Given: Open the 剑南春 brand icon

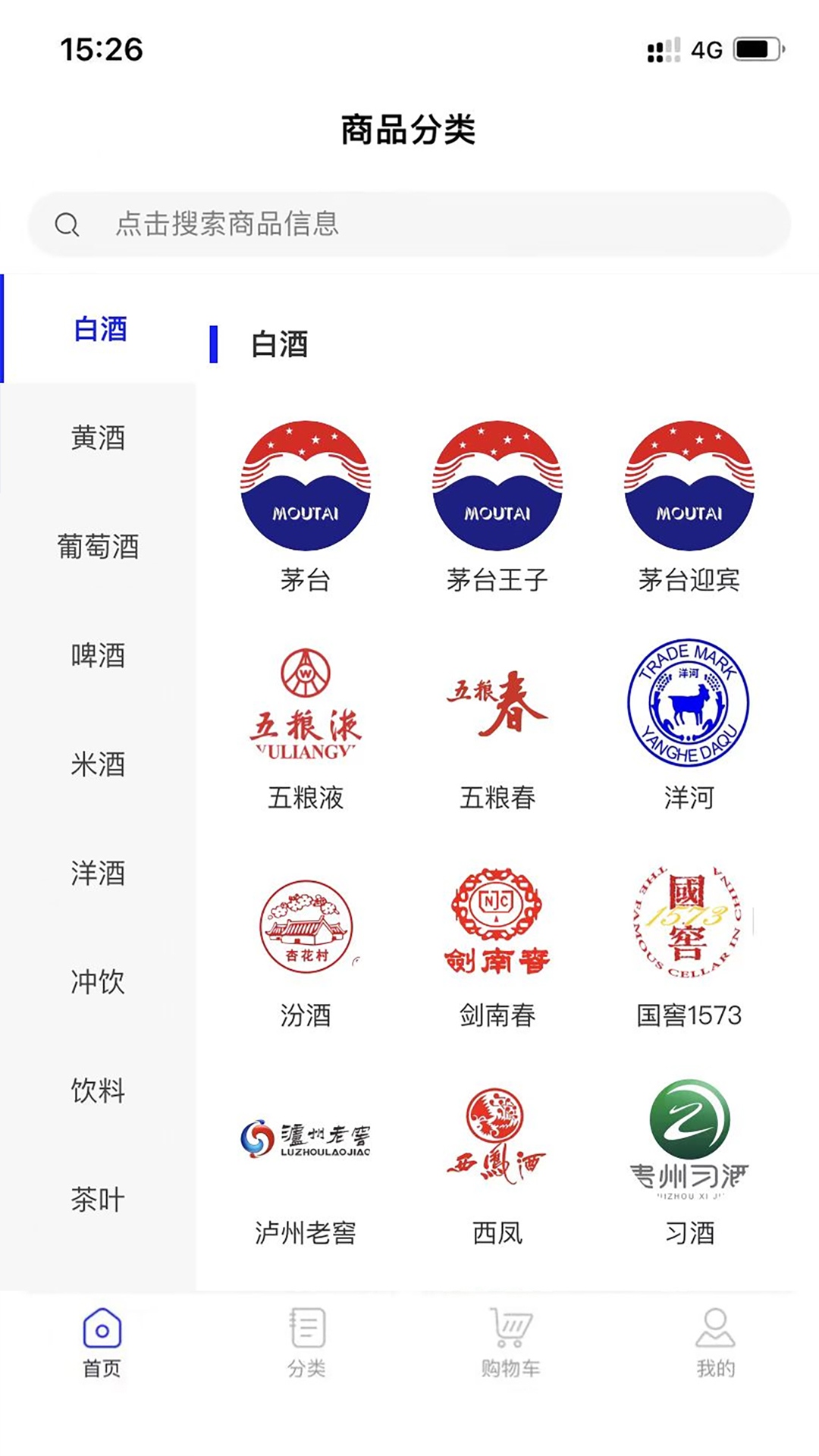Looking at the screenshot, I should click(497, 921).
